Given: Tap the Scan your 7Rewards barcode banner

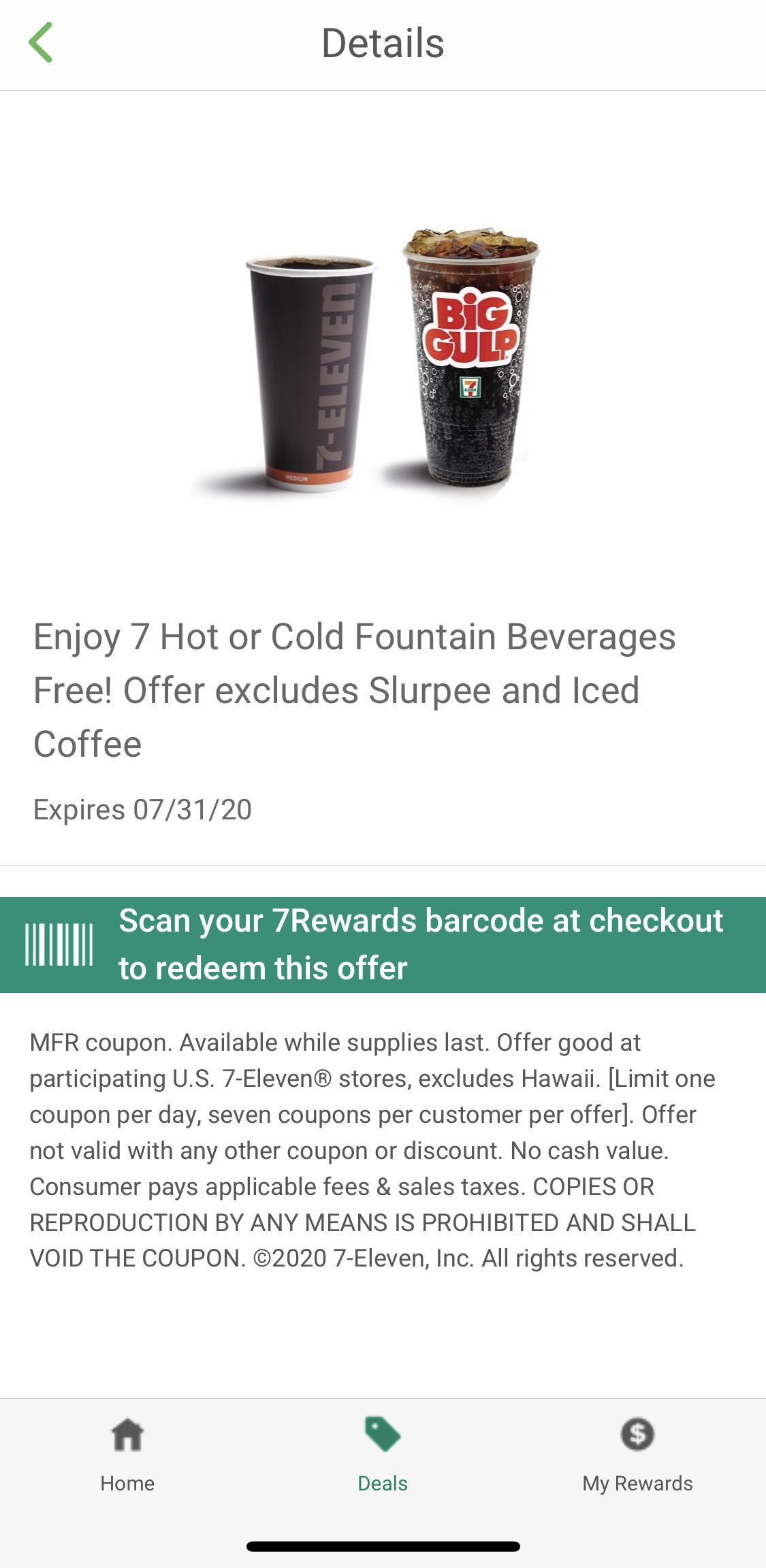Looking at the screenshot, I should click(x=383, y=945).
